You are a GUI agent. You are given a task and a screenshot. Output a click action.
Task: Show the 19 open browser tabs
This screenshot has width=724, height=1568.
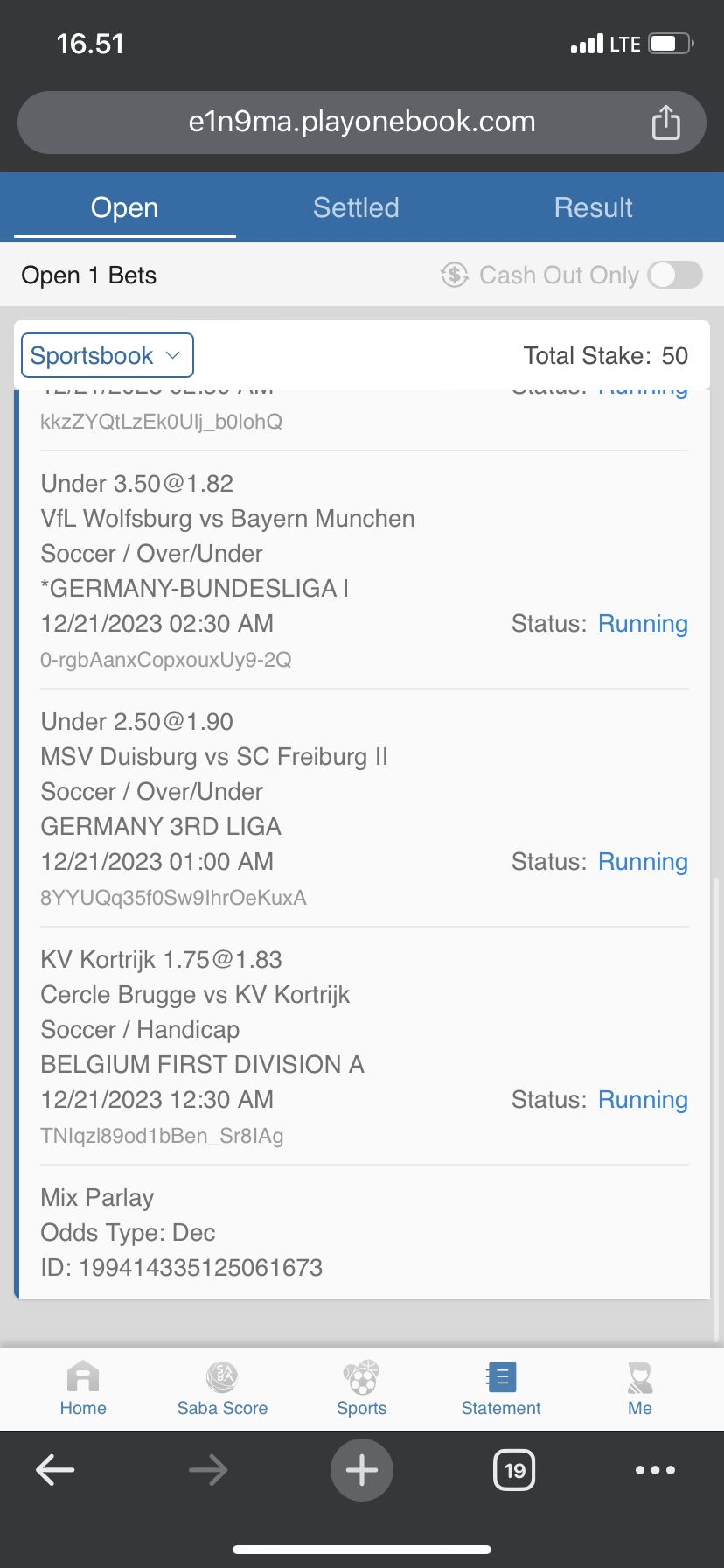click(x=514, y=1470)
